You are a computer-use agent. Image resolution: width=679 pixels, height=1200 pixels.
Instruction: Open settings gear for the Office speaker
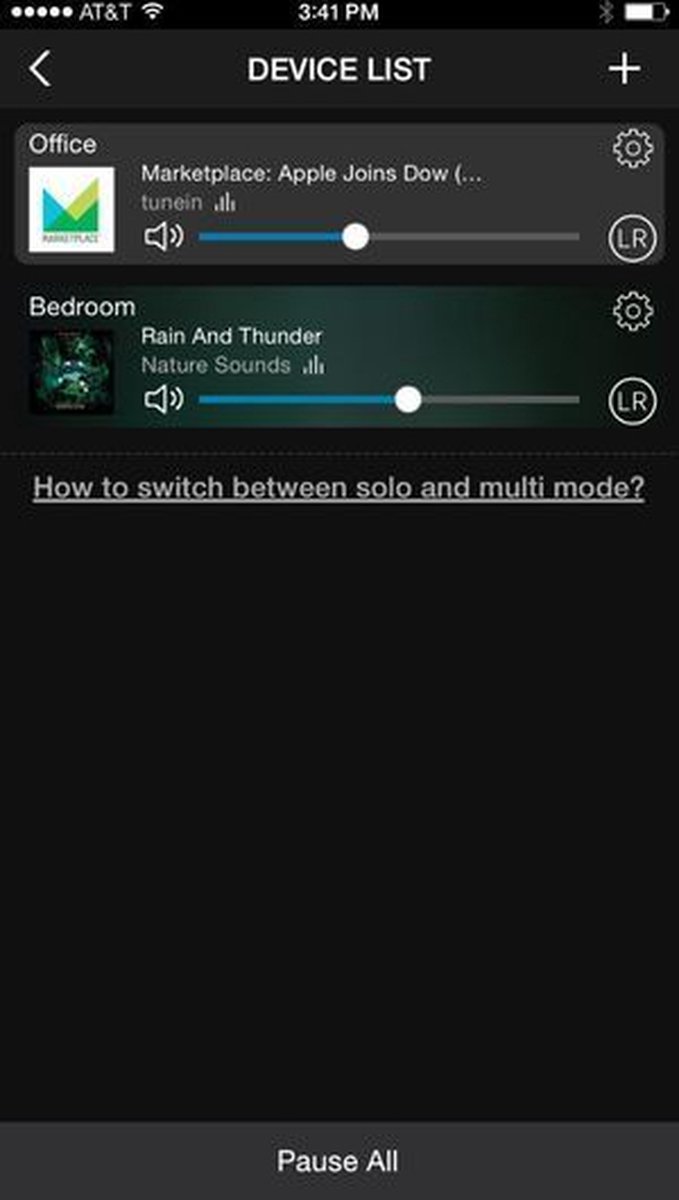click(632, 149)
